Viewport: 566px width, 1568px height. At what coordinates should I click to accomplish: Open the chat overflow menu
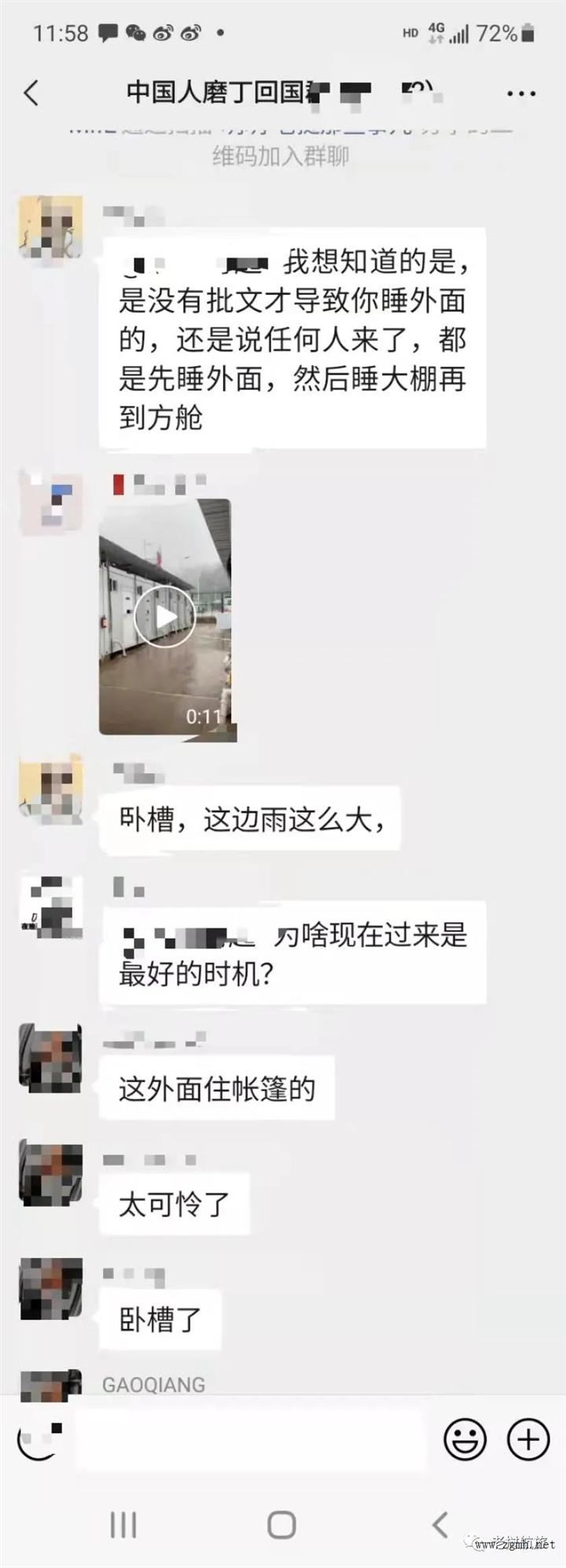521,94
